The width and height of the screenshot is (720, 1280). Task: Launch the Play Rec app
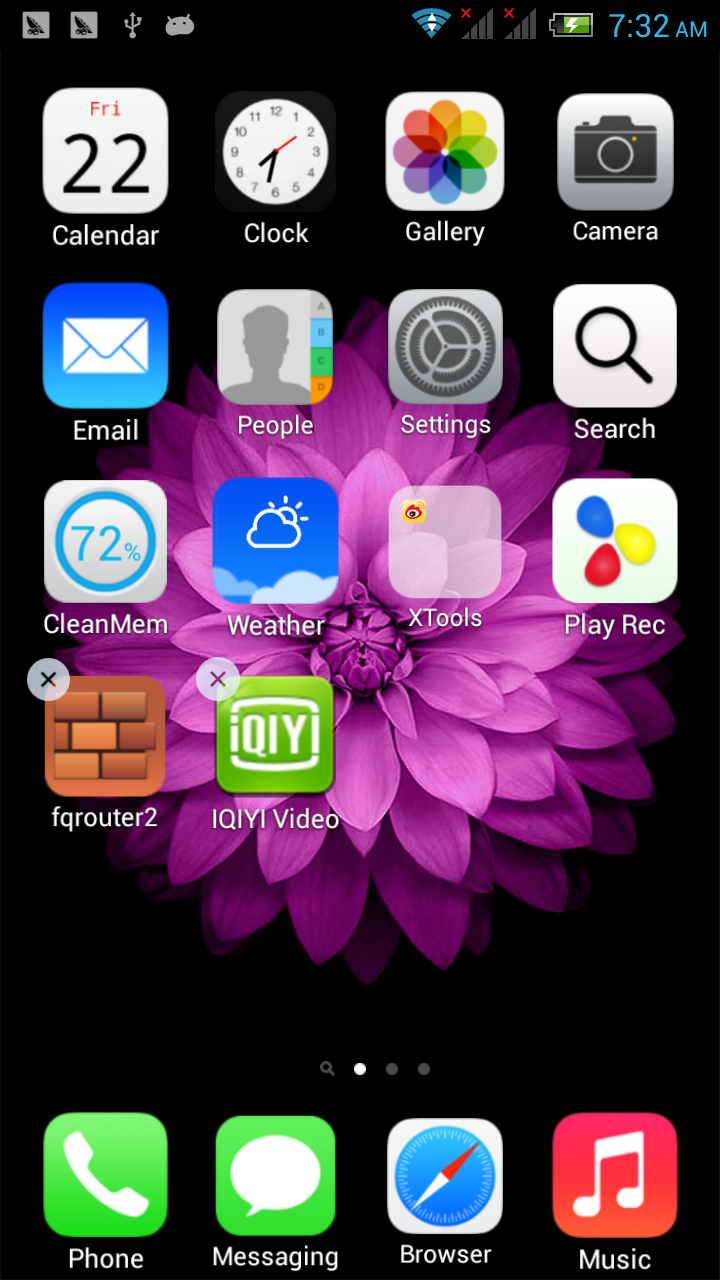[615, 541]
